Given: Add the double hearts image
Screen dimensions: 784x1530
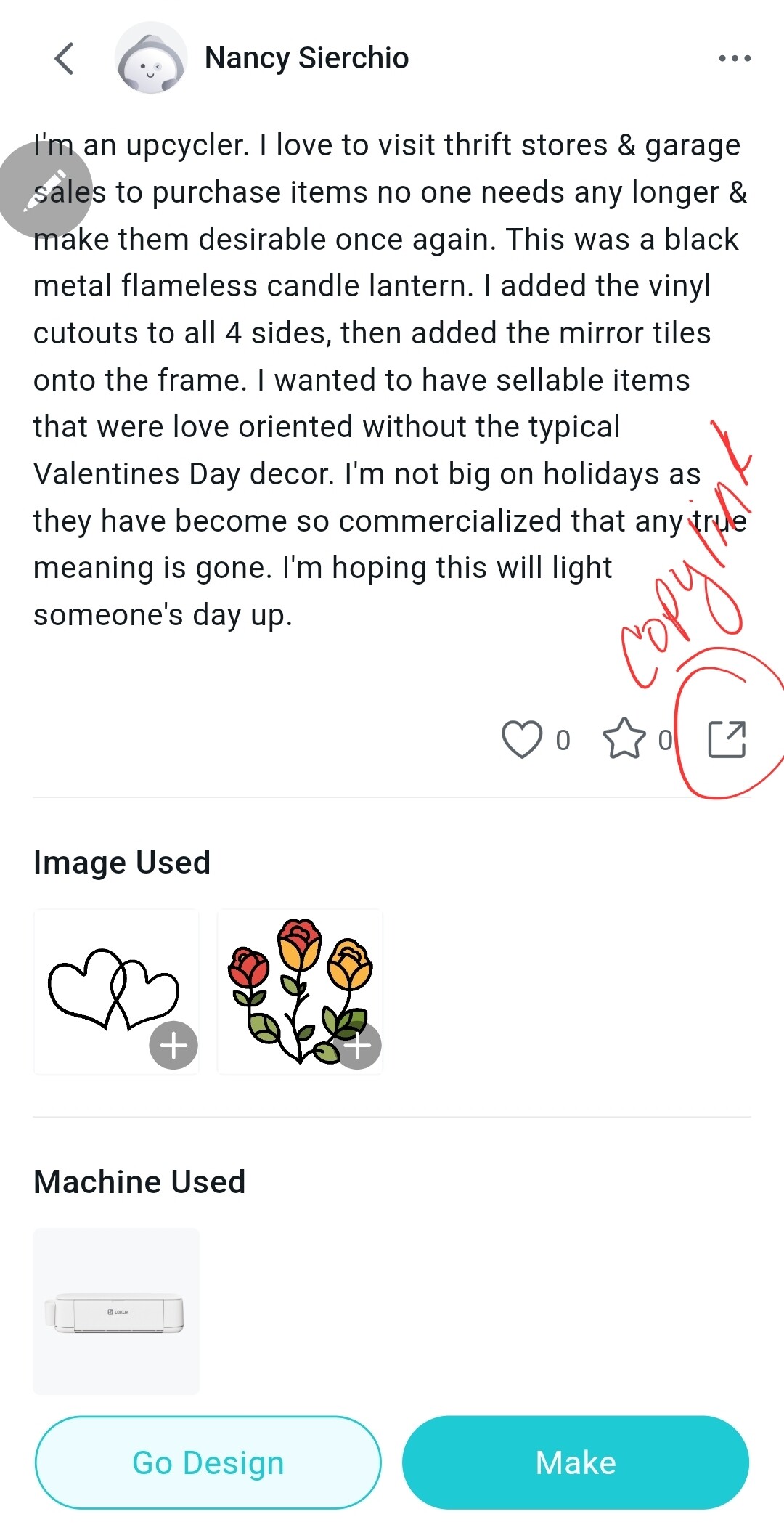Looking at the screenshot, I should pyautogui.click(x=173, y=1045).
